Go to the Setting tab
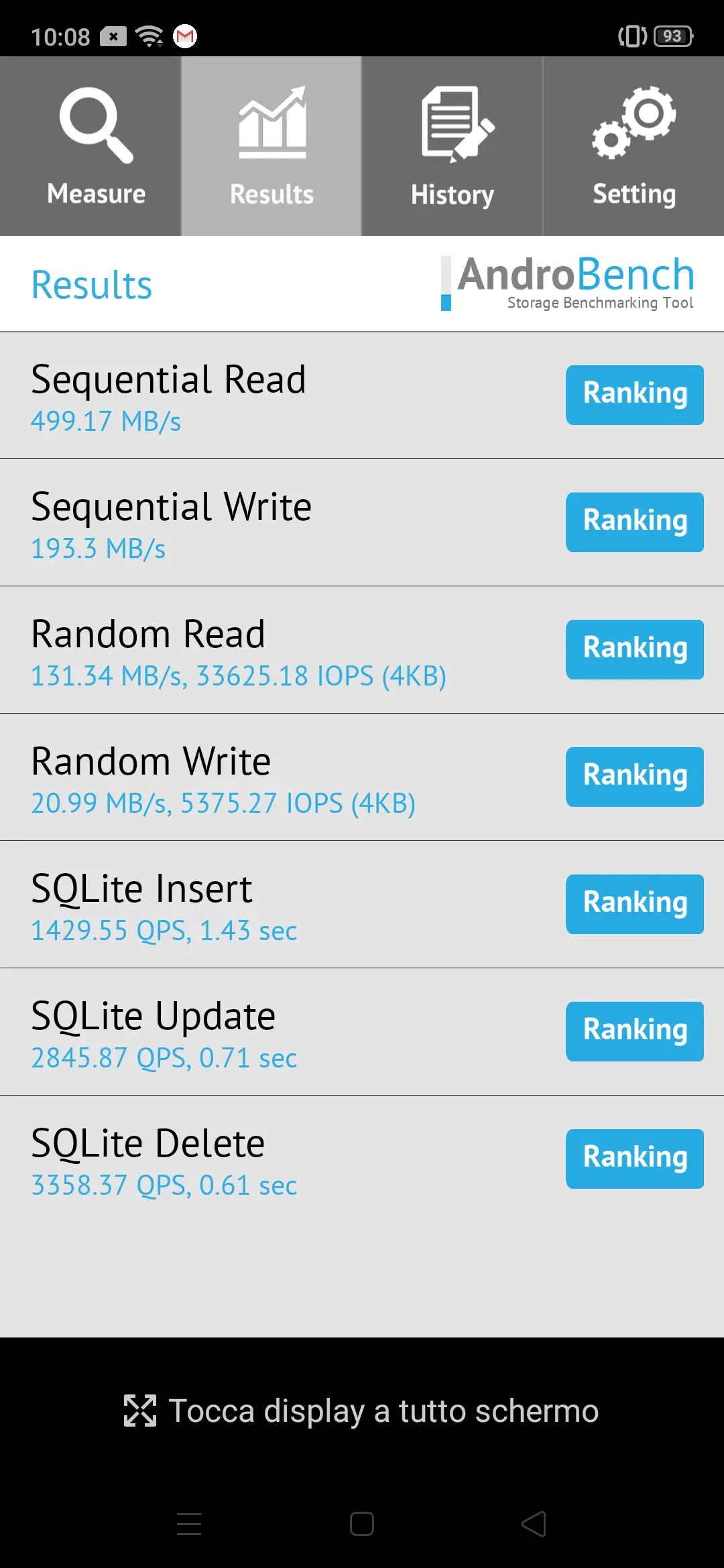 coord(633,146)
